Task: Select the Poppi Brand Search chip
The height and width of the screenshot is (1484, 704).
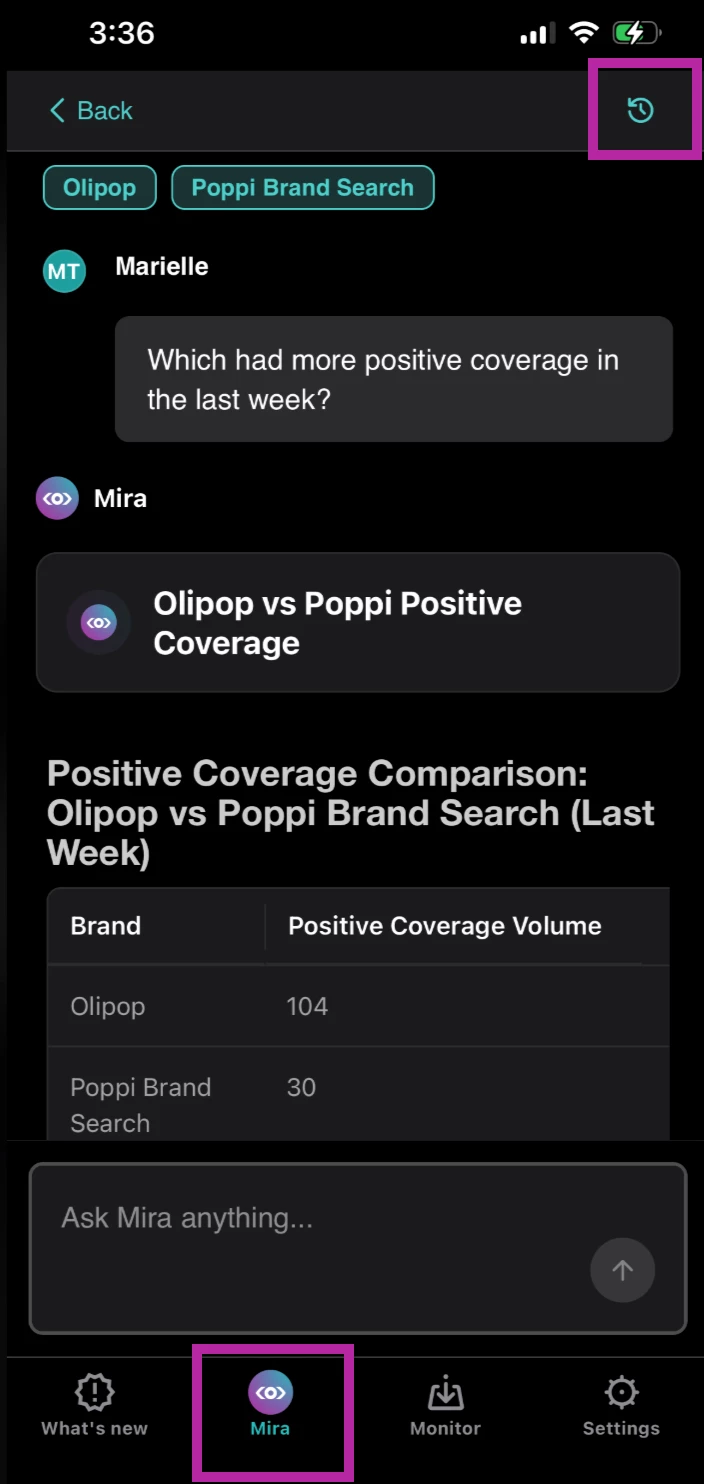Action: click(x=303, y=188)
